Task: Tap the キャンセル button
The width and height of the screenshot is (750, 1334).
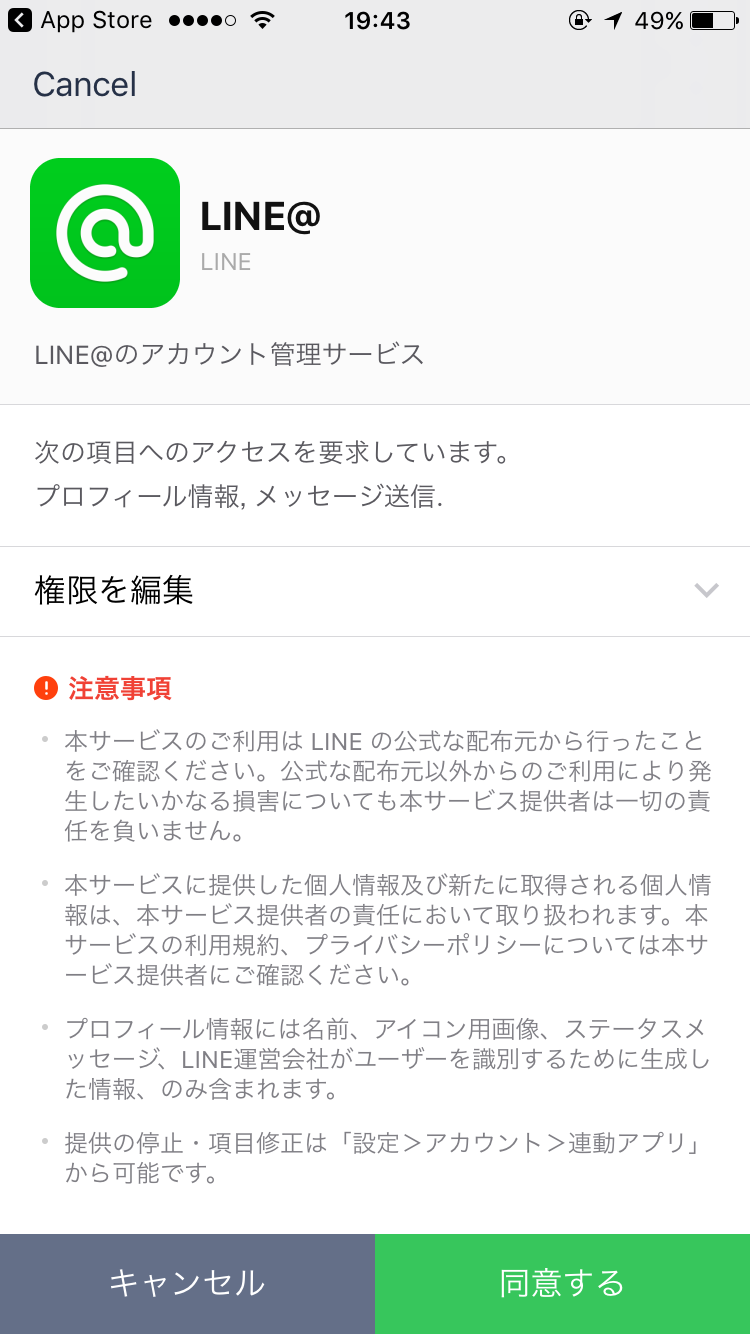Action: tap(187, 1284)
